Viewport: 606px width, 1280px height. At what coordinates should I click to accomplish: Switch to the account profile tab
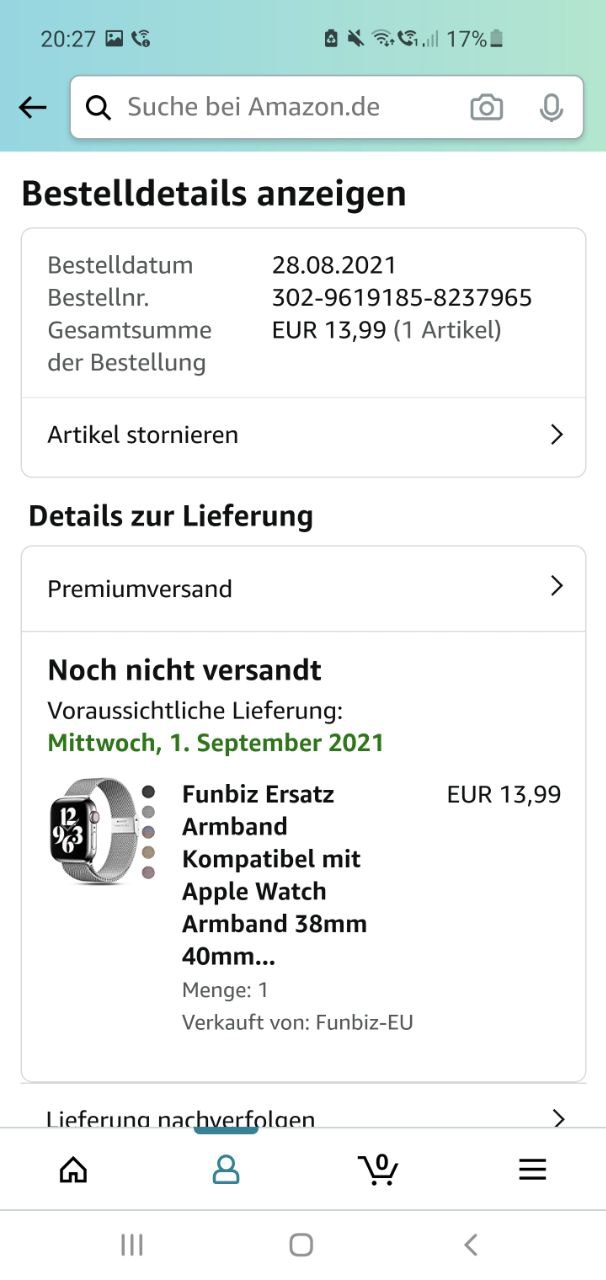coord(226,1169)
